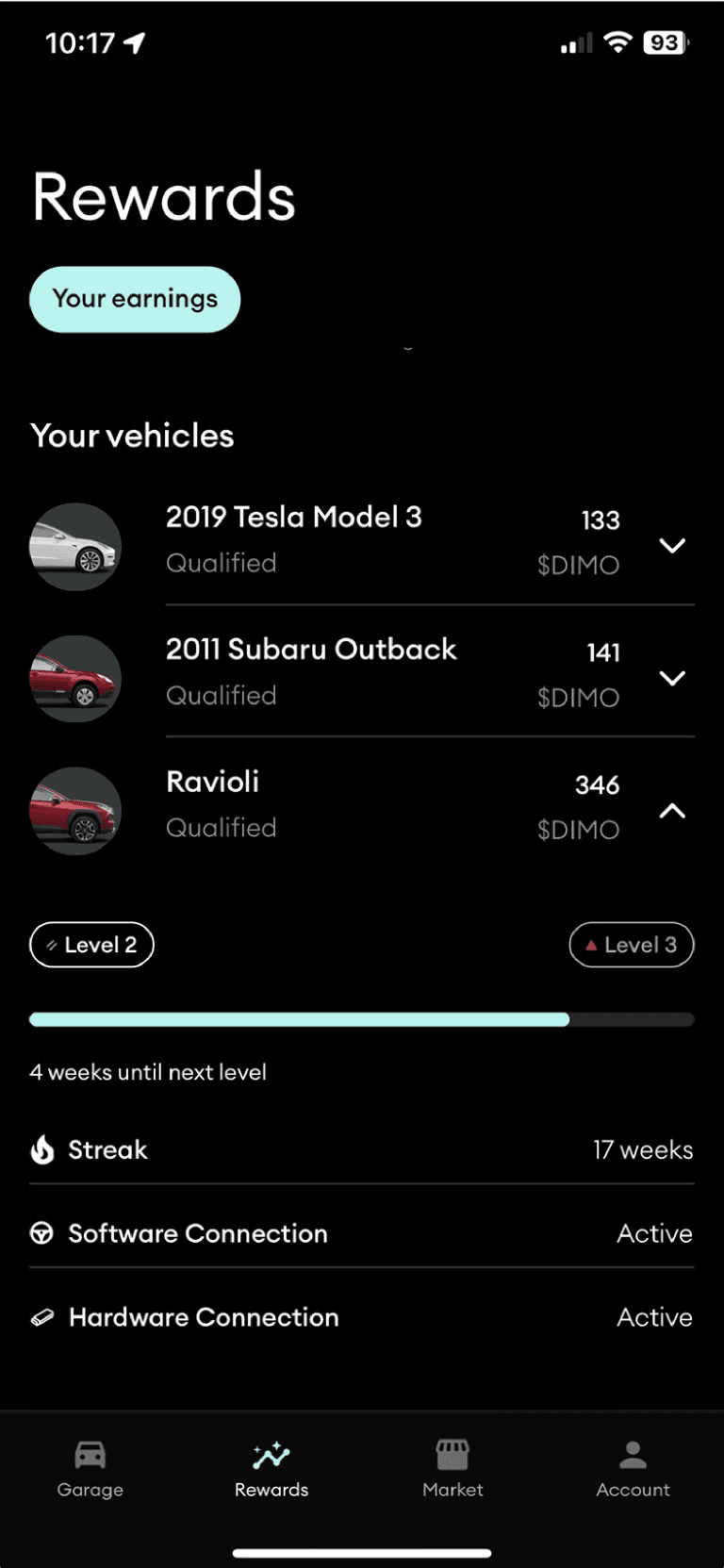The image size is (724, 1568).
Task: Expand the 2019 Tesla Model 3 row
Action: coord(671,546)
